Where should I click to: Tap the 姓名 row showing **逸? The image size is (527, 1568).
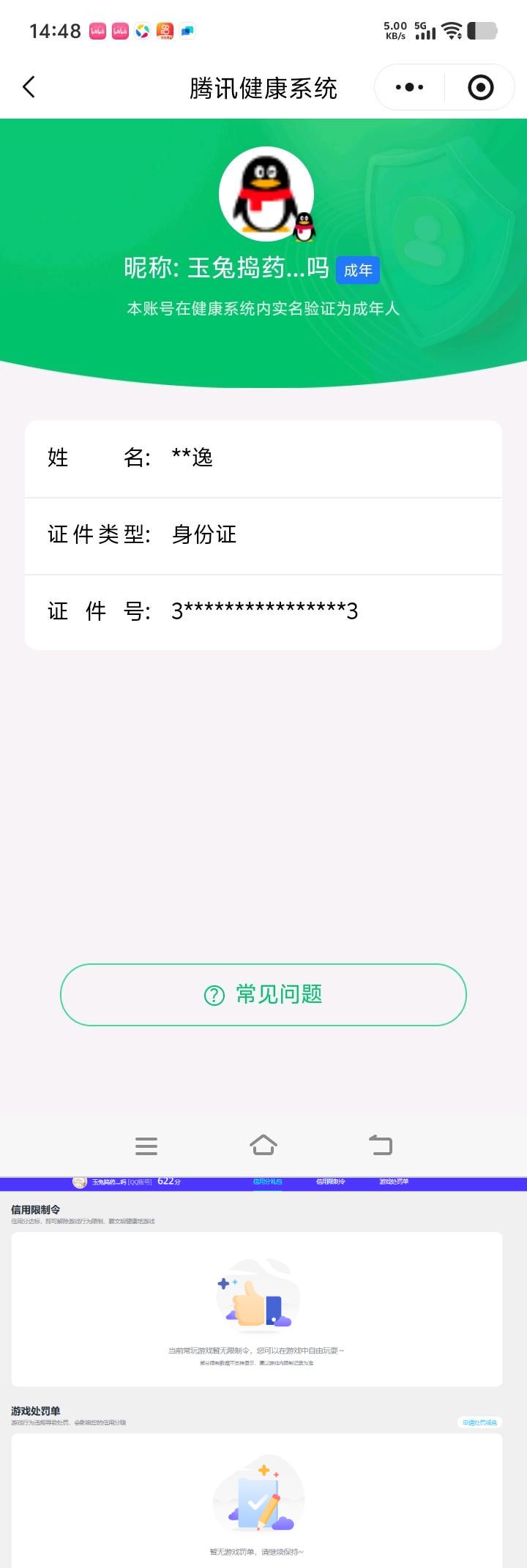point(263,458)
